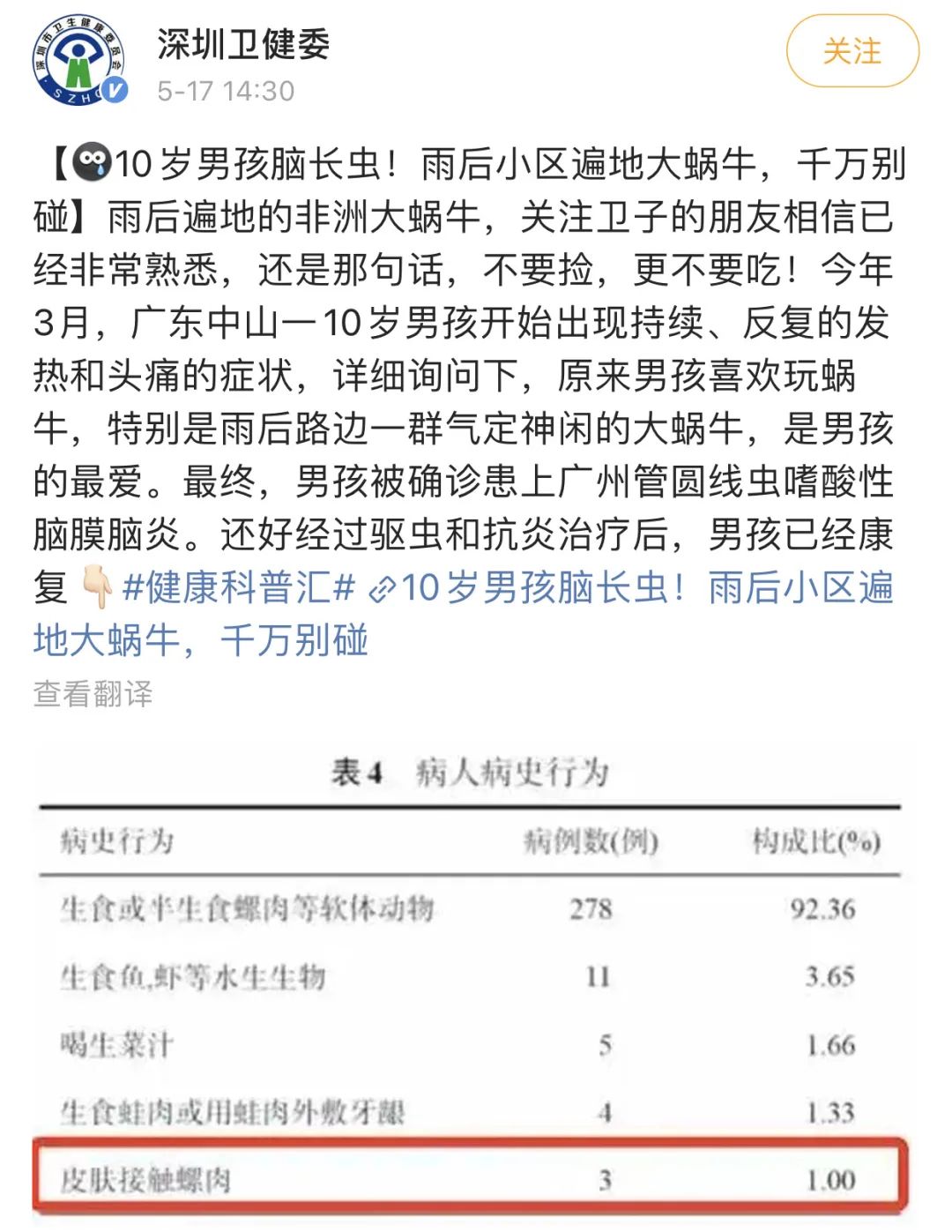Open the 深圳卫健委 account name
The width and height of the screenshot is (952, 1232).
point(243,44)
